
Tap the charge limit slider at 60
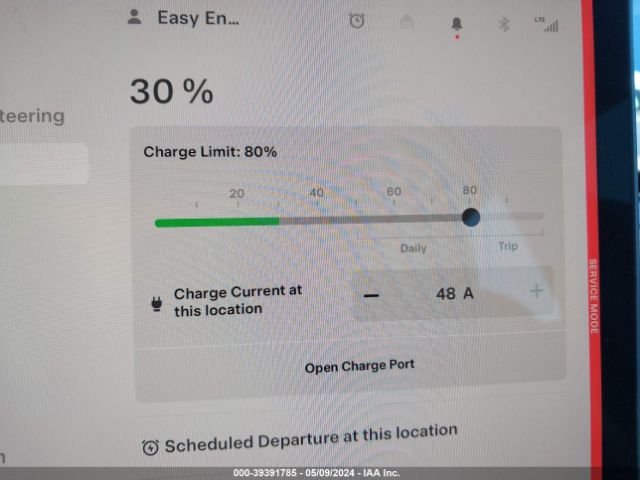(394, 218)
